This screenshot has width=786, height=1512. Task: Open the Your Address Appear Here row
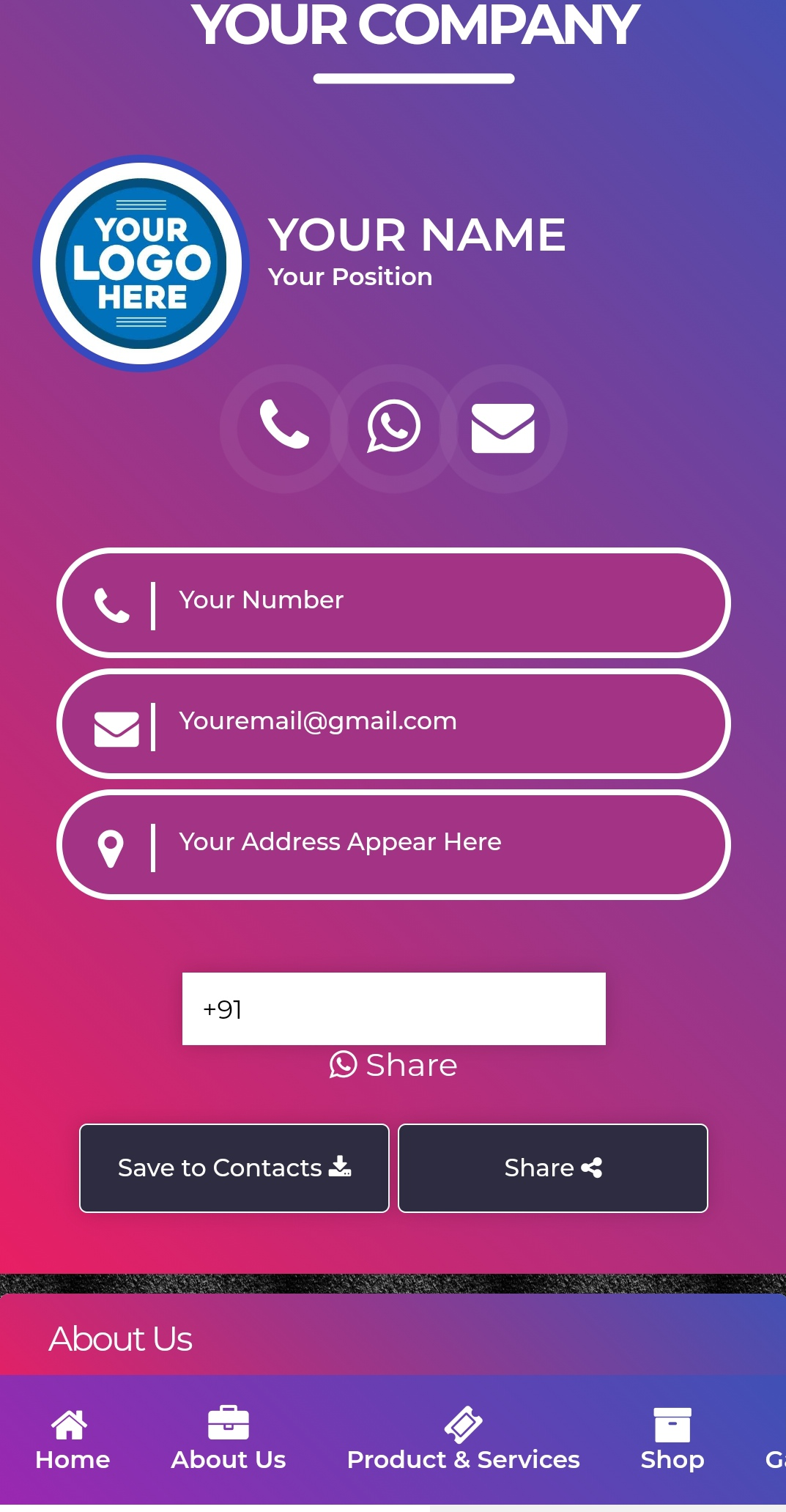click(393, 844)
